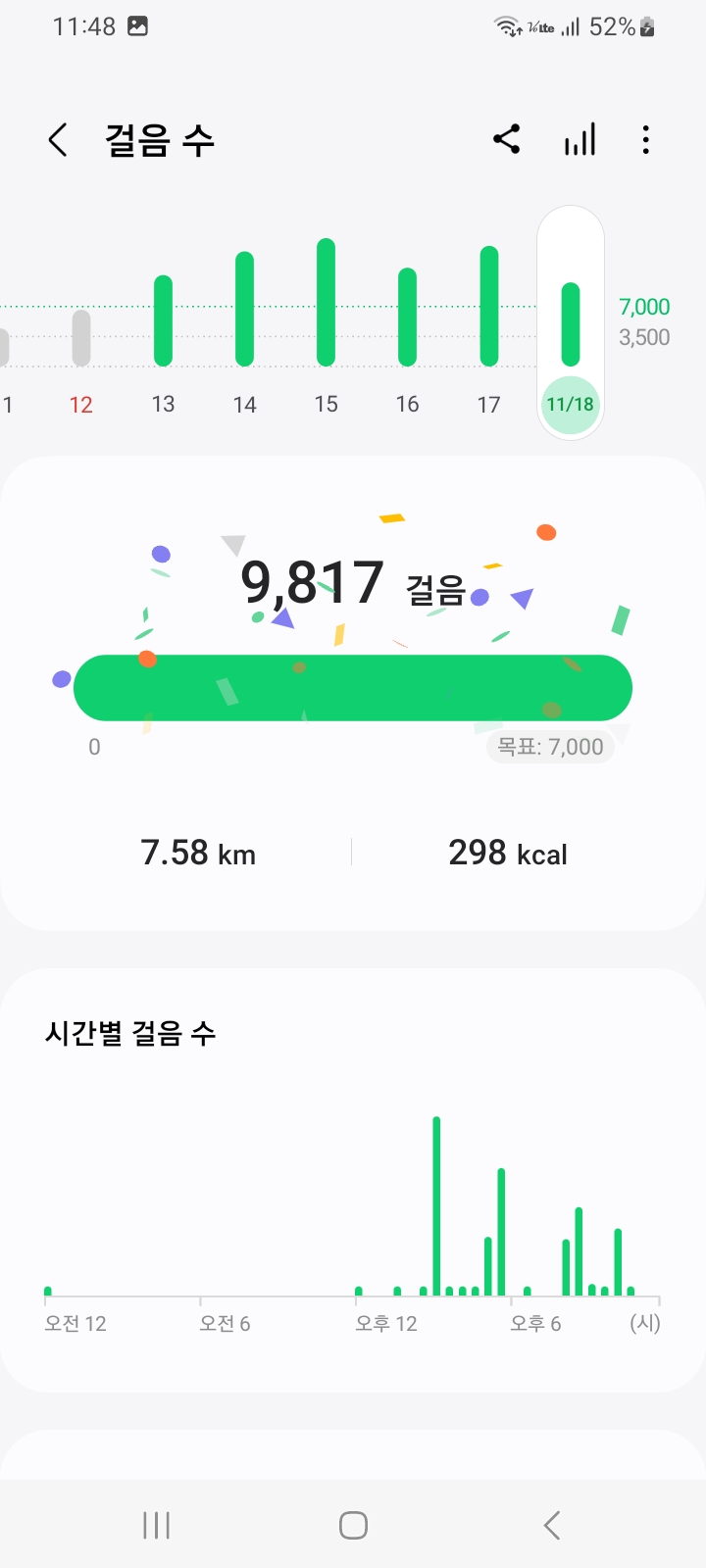Go to the home screen
The width and height of the screenshot is (706, 1568).
tap(353, 1525)
